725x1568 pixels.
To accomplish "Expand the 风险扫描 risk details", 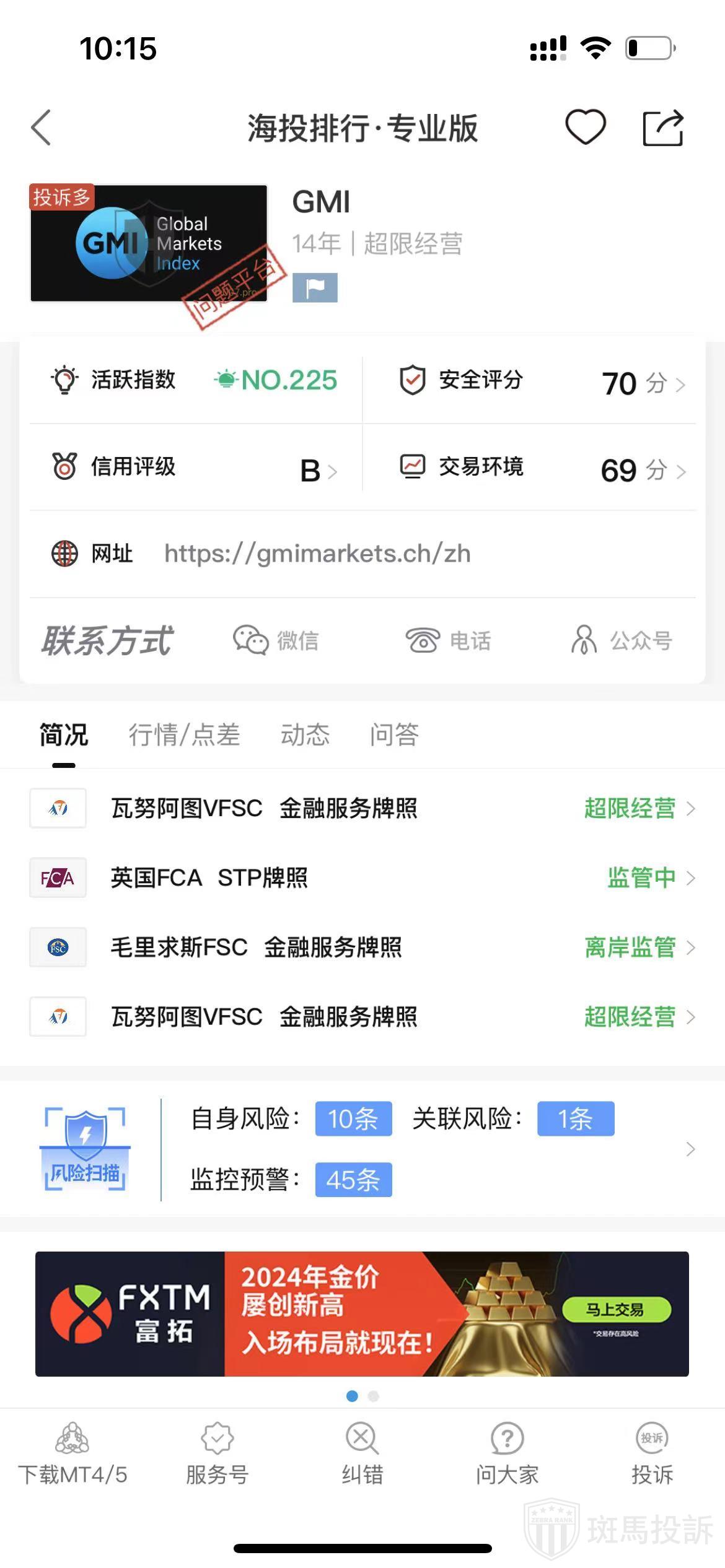I will (x=690, y=1149).
